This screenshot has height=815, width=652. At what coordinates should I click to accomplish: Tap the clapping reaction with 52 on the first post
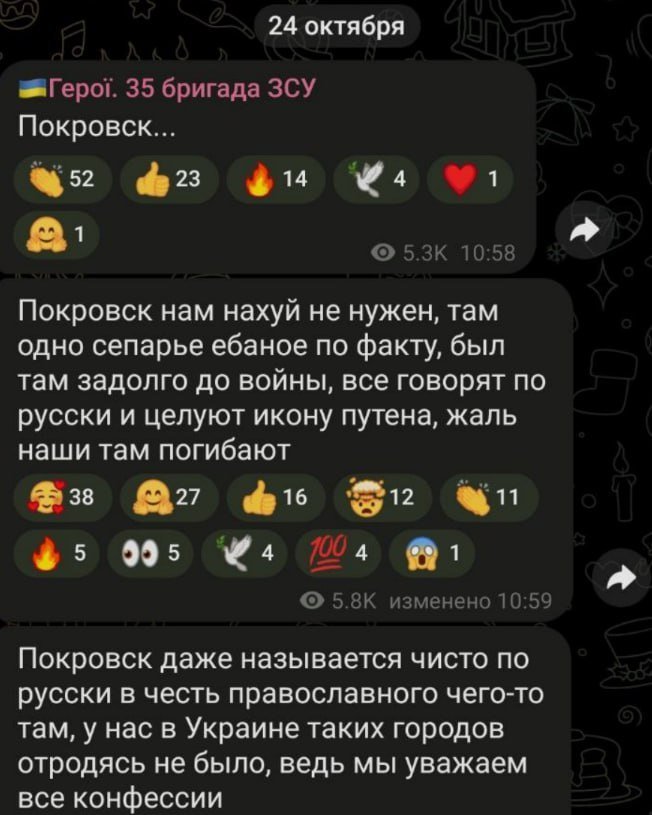63,179
